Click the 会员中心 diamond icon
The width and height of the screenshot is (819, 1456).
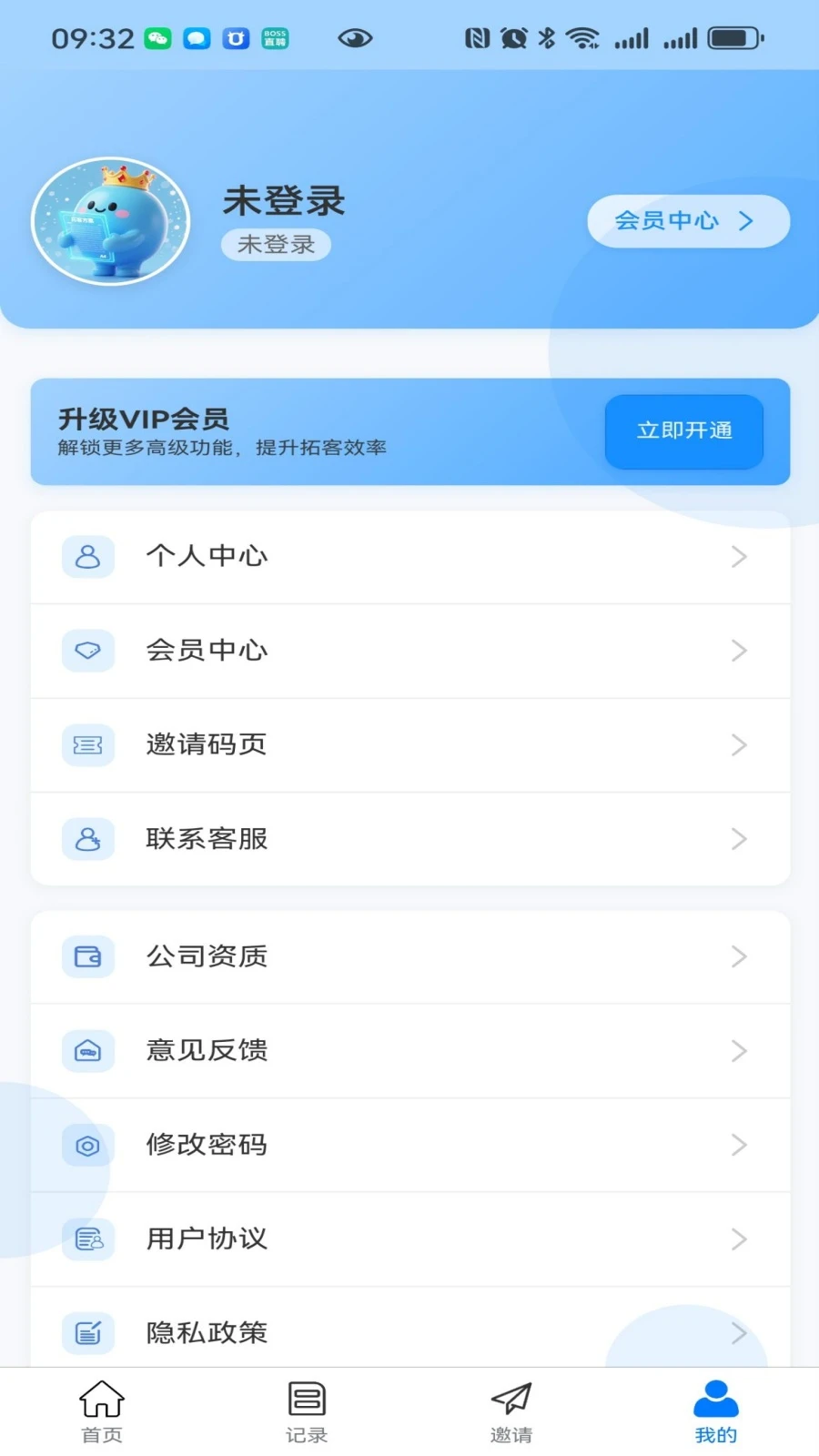pyautogui.click(x=87, y=651)
